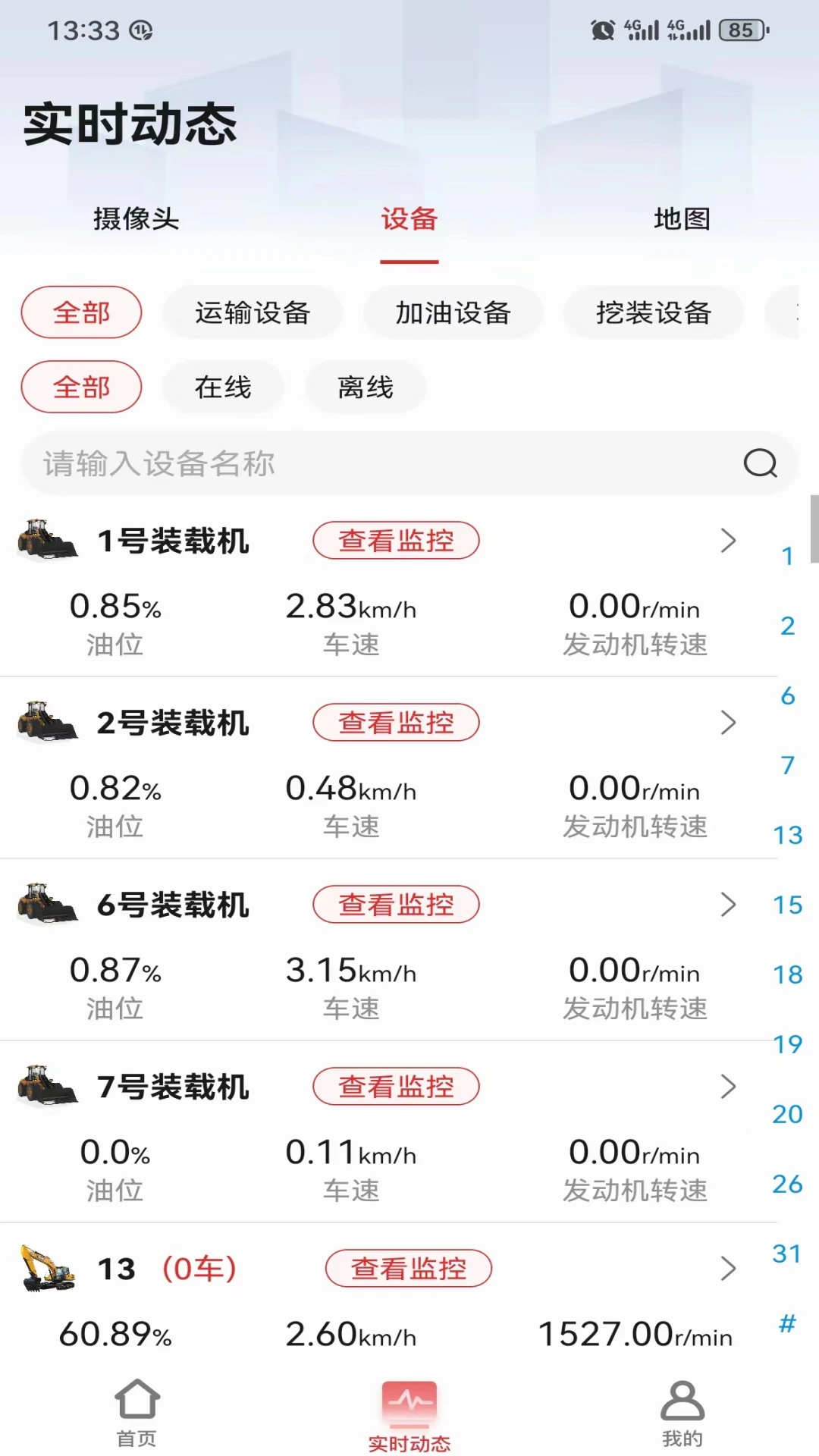Switch to the 地图 tab
The width and height of the screenshot is (819, 1456).
coord(680,220)
